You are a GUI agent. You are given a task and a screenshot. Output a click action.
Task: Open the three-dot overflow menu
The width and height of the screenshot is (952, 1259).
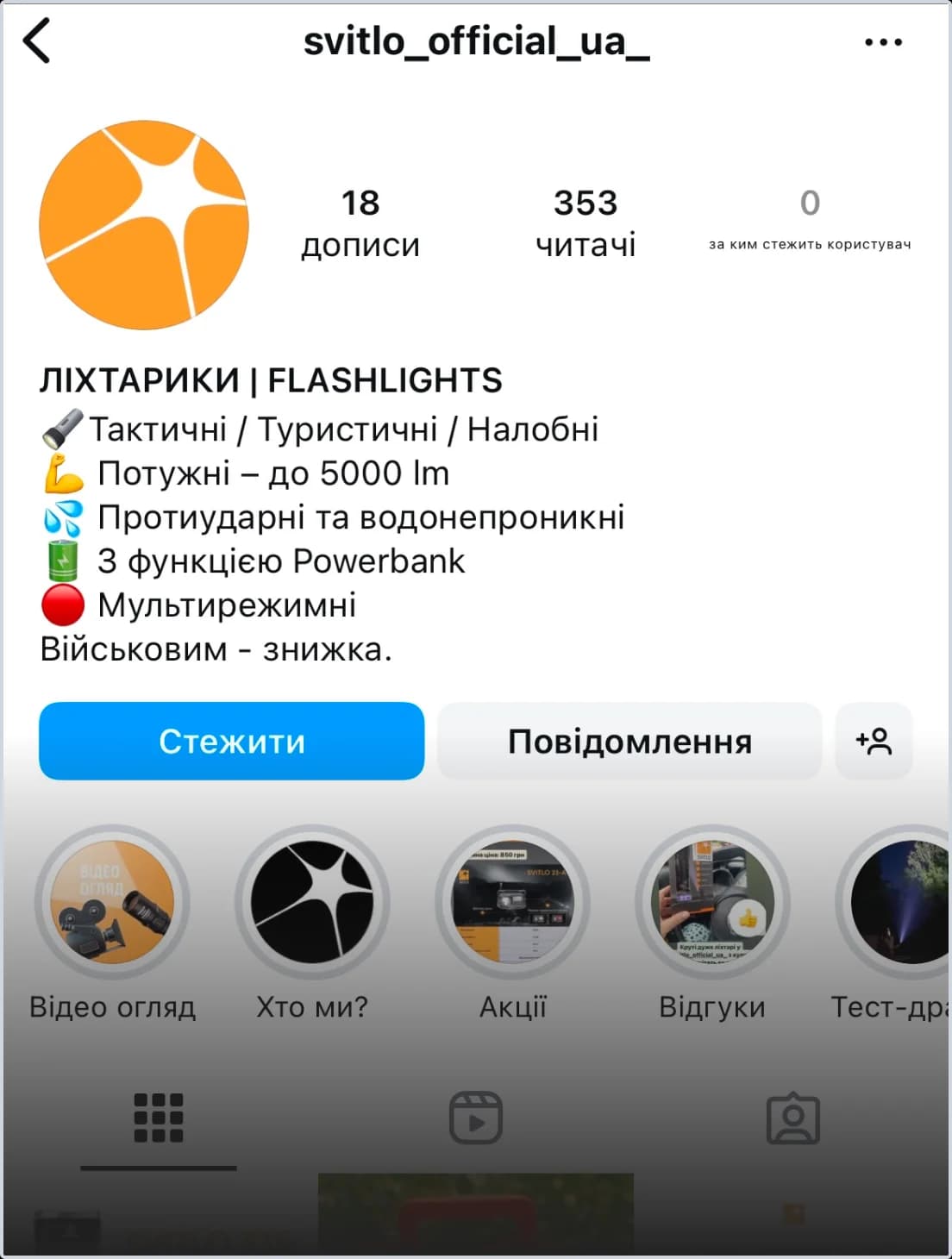[883, 41]
